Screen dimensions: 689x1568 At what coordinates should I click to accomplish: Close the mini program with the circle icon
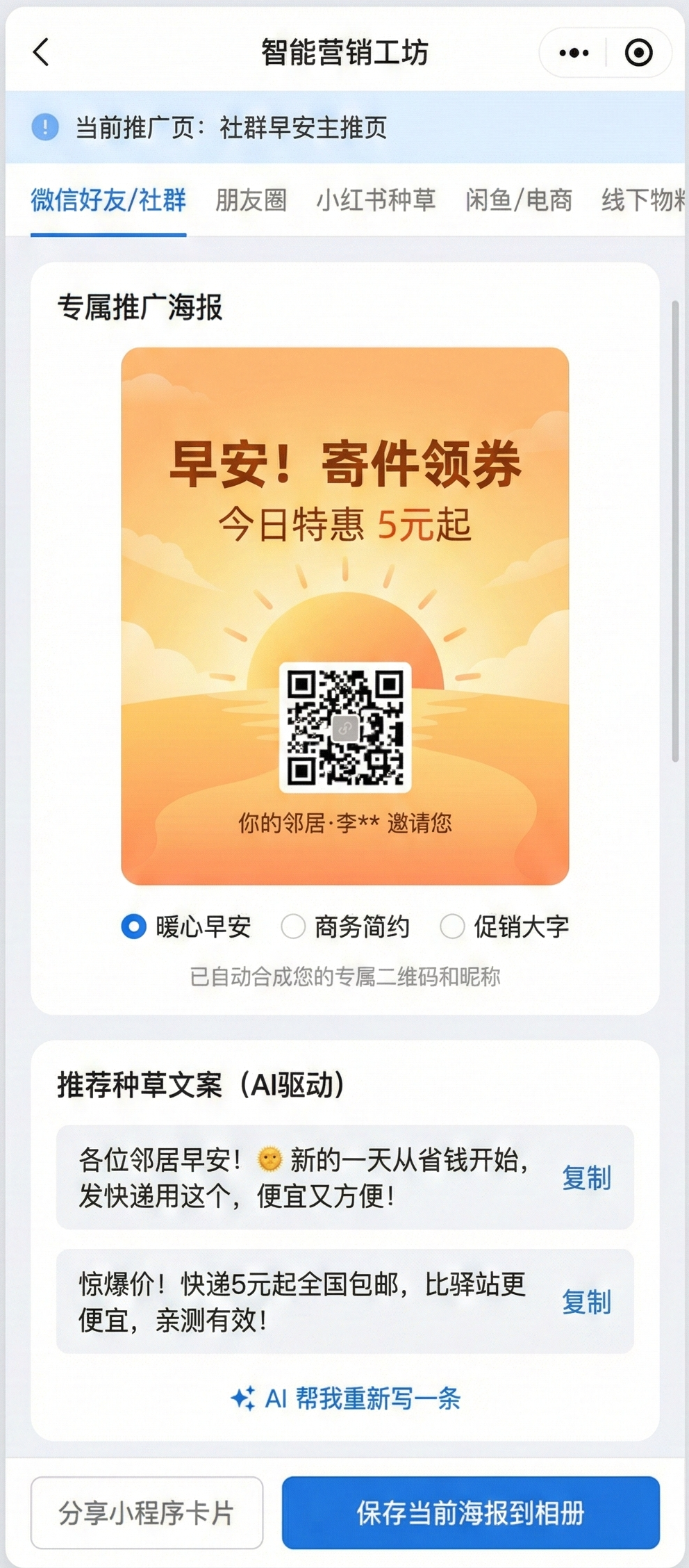click(x=638, y=53)
